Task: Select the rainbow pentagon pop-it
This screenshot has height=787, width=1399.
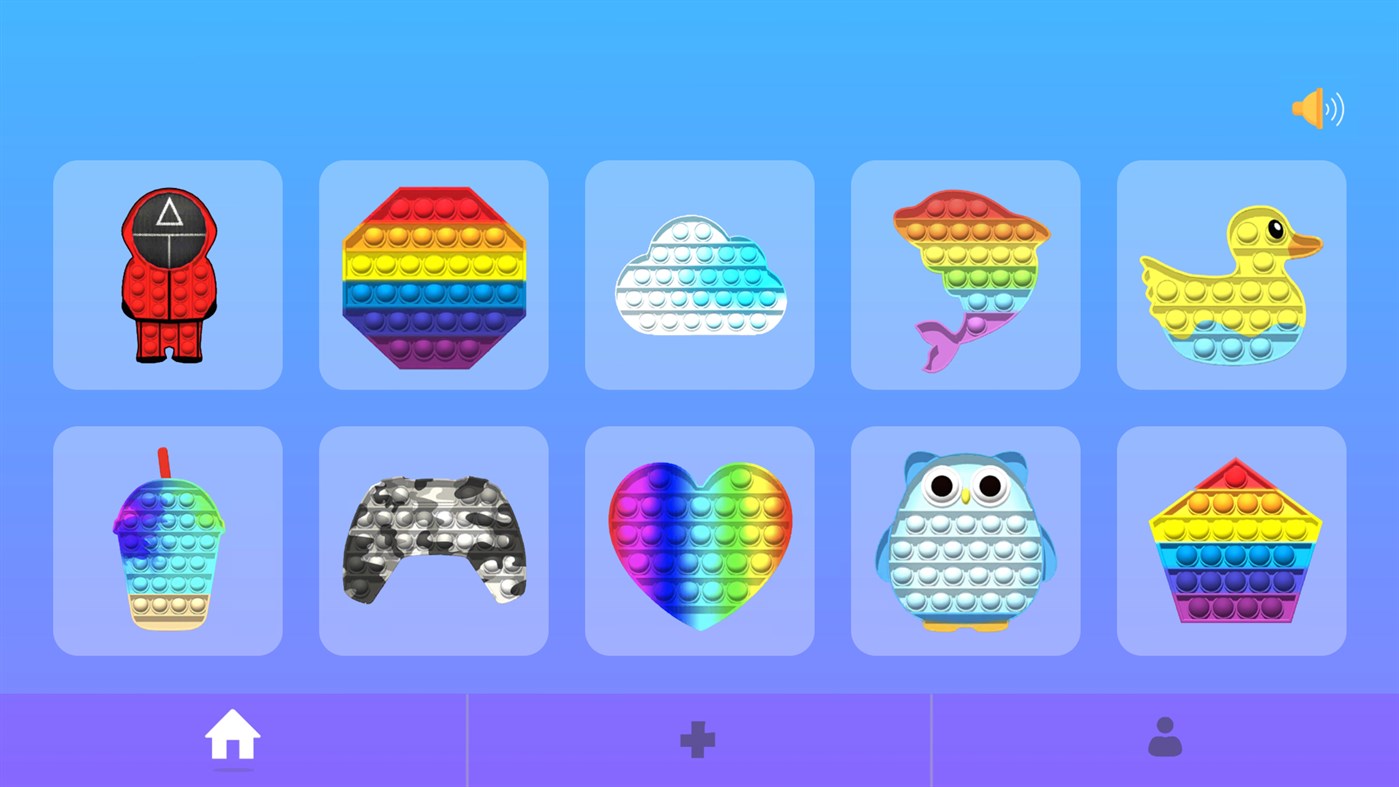Action: tap(1232, 541)
